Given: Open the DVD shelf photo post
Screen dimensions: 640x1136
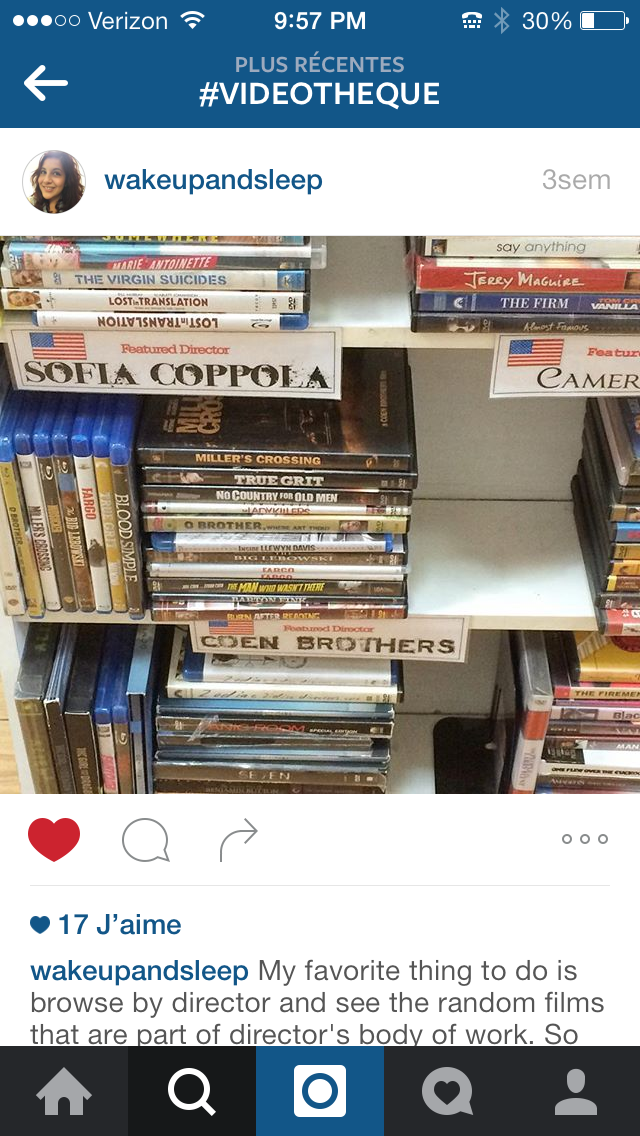Looking at the screenshot, I should (x=320, y=515).
